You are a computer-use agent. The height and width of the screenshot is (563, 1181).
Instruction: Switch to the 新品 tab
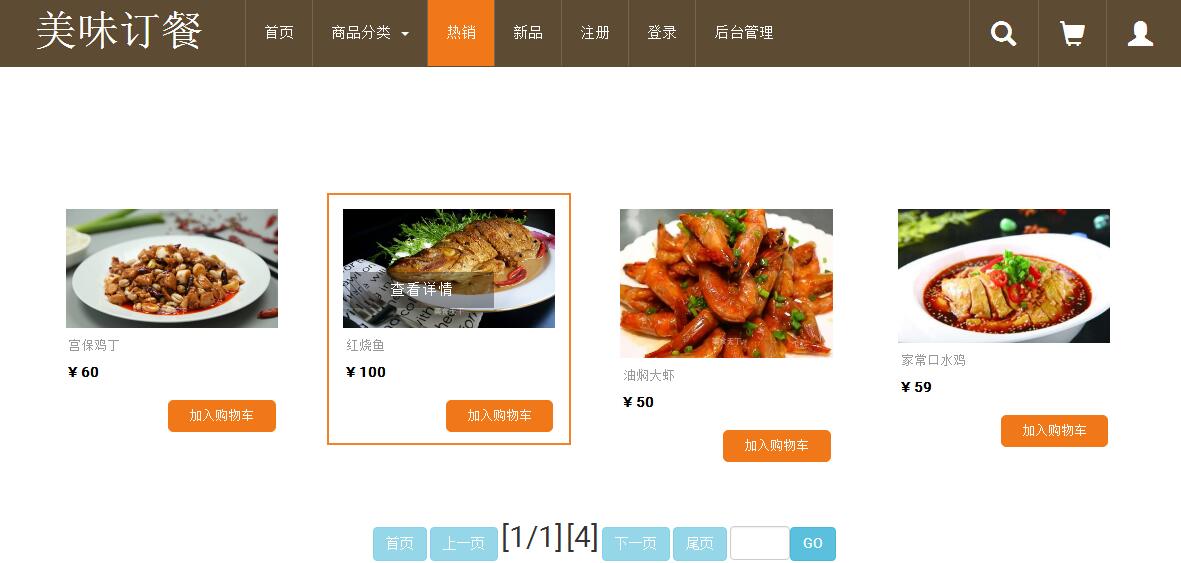tap(528, 33)
